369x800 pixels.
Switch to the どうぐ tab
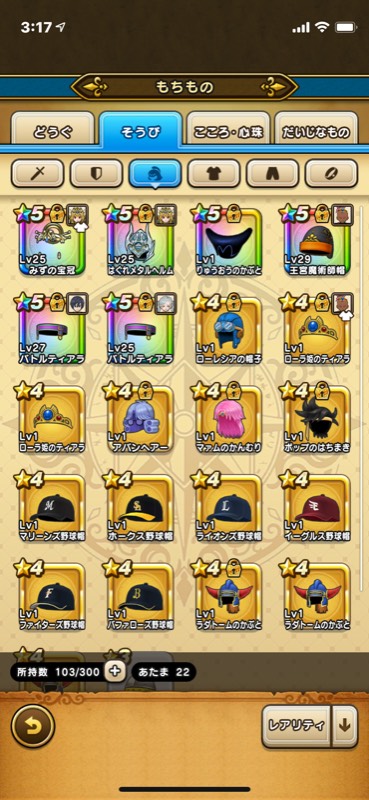tap(53, 130)
